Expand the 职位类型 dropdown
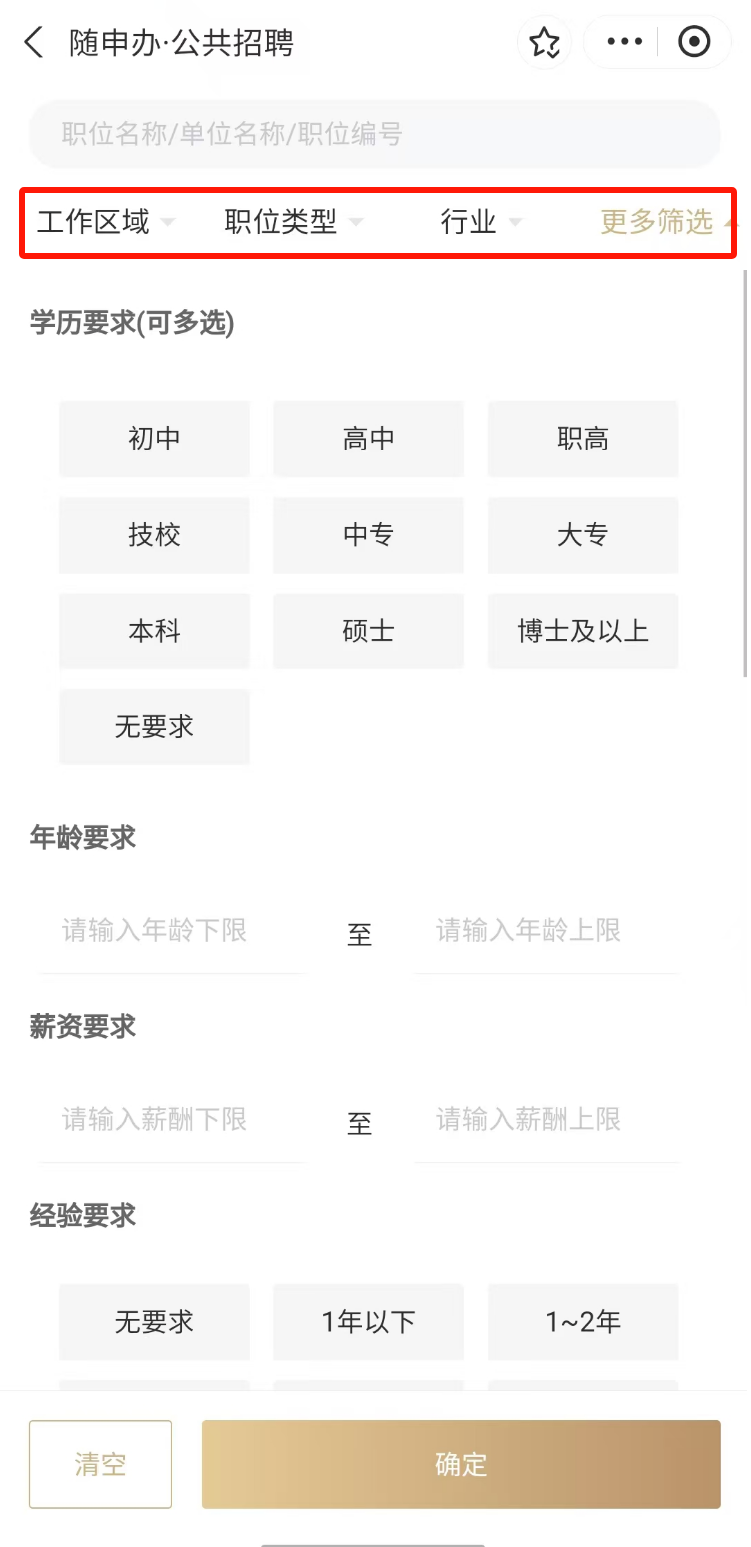Screen dimensions: 751x1547 click(x=293, y=222)
